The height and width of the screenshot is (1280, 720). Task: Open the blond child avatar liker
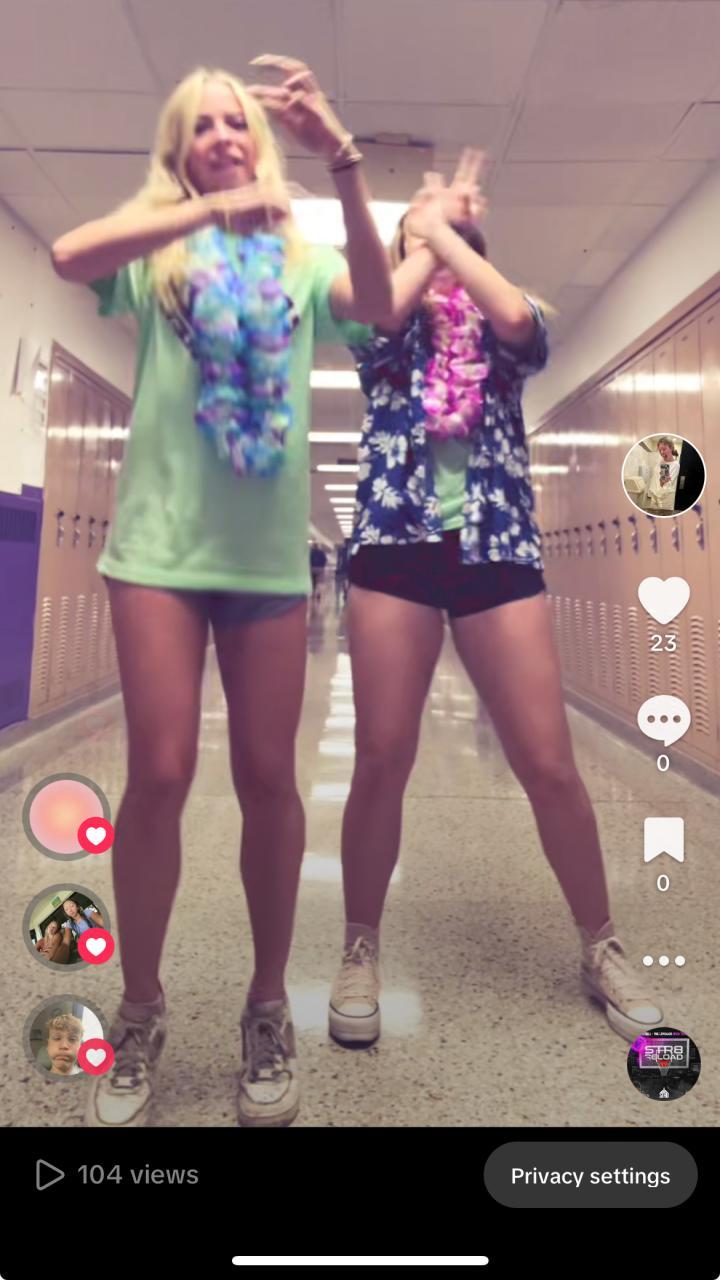[66, 1038]
